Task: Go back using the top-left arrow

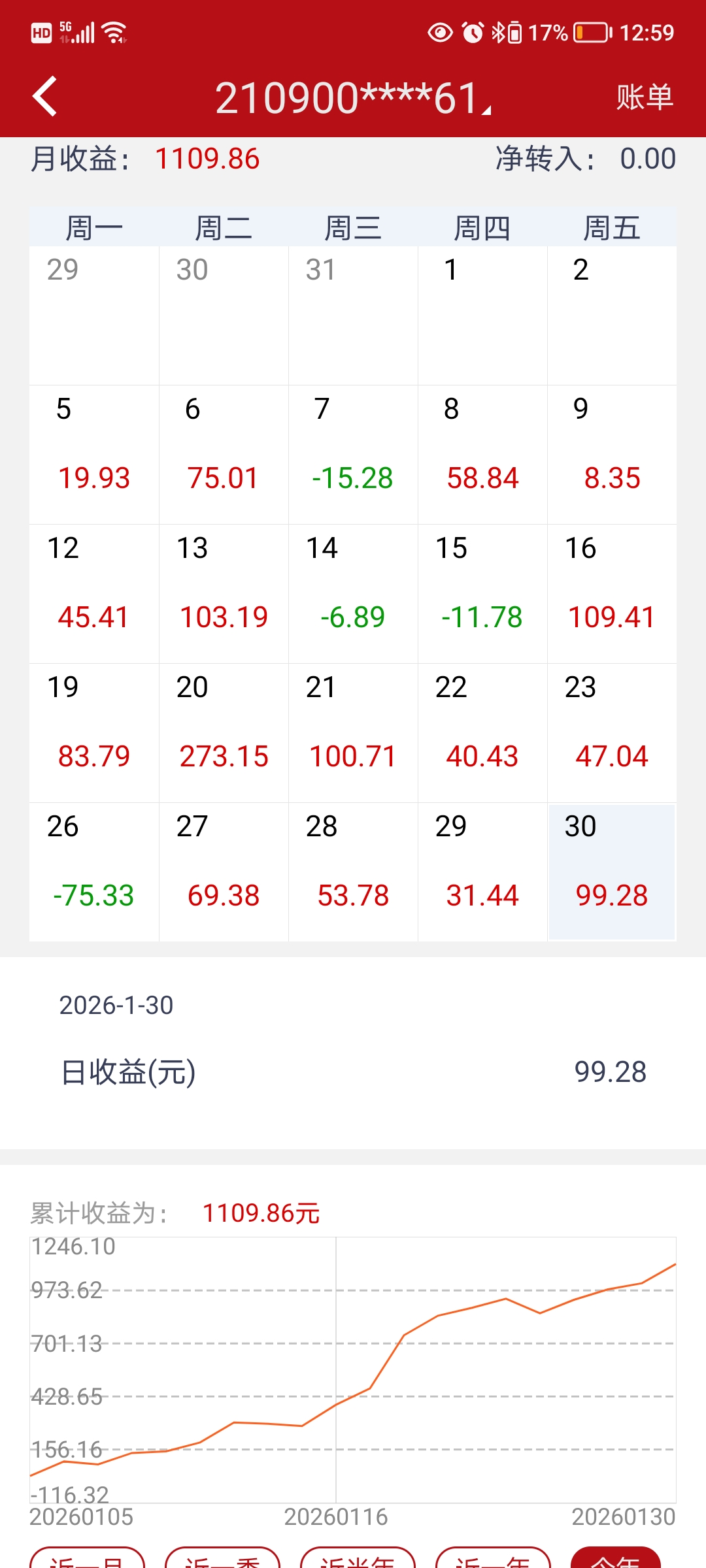Action: 44,97
